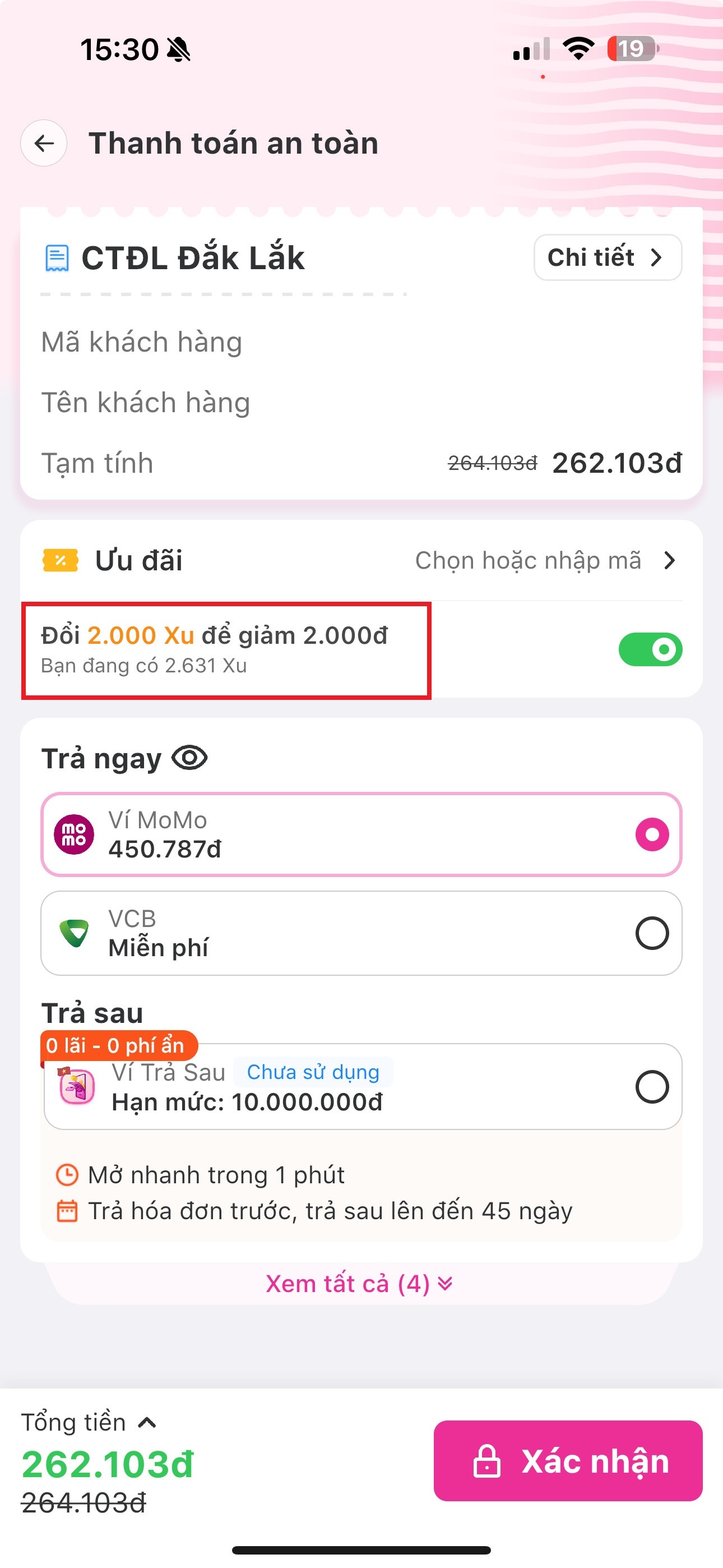Viewport: 723px width, 1568px height.
Task: Hide balance with the eye icon
Action: (x=189, y=758)
